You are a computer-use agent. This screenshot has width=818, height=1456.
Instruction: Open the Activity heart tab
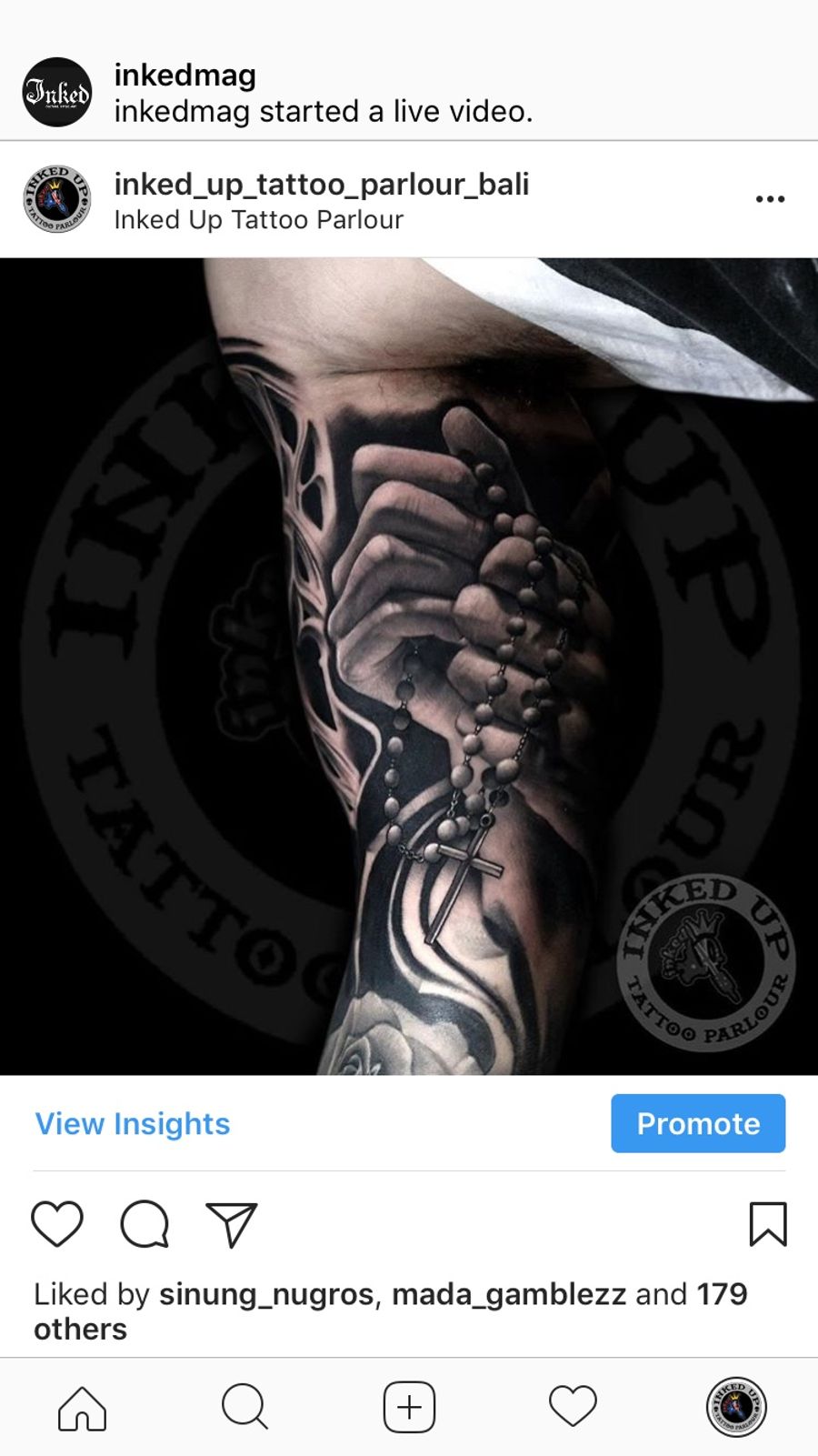coord(573,1408)
